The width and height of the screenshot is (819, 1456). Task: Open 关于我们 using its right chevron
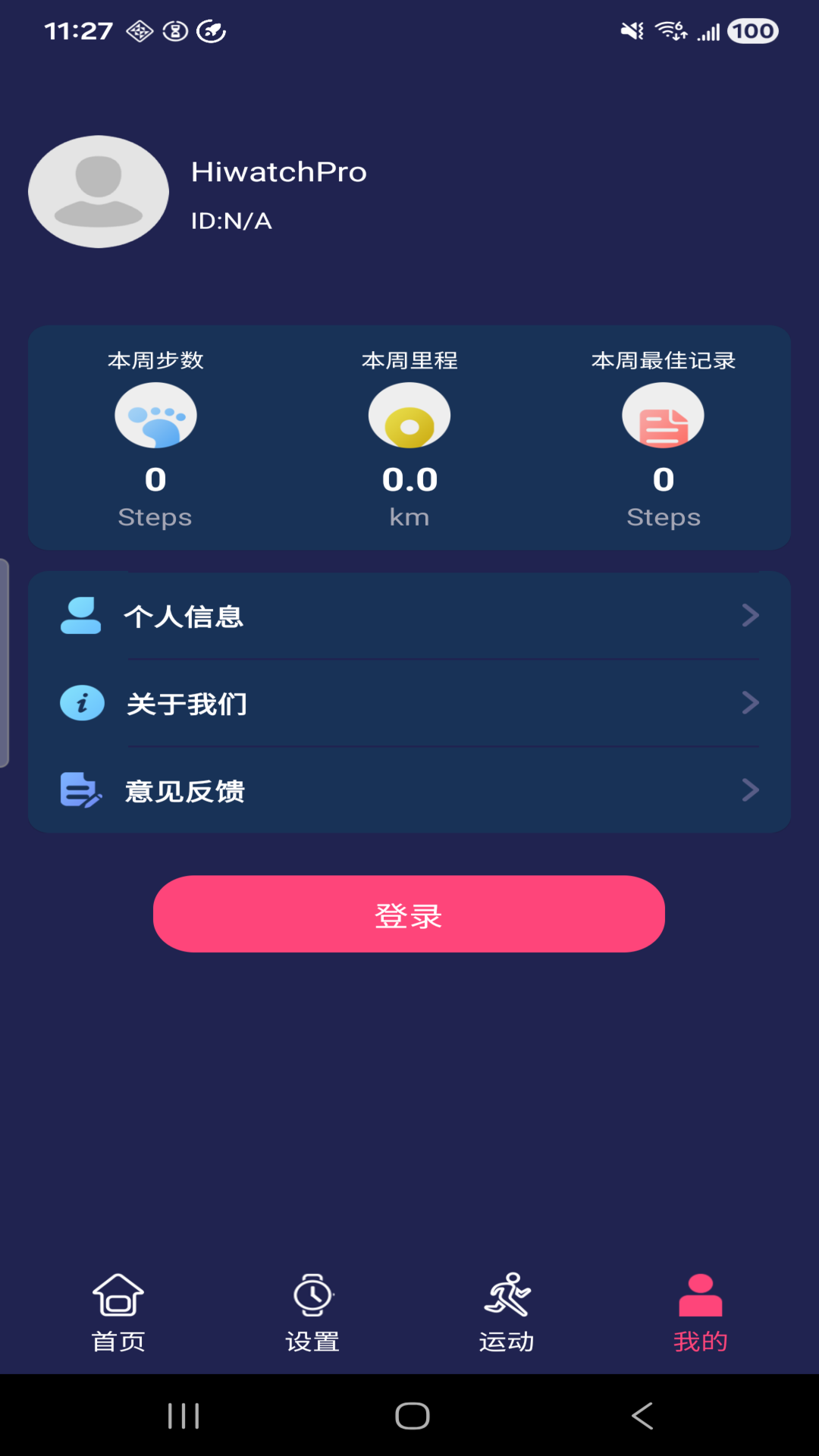[750, 703]
